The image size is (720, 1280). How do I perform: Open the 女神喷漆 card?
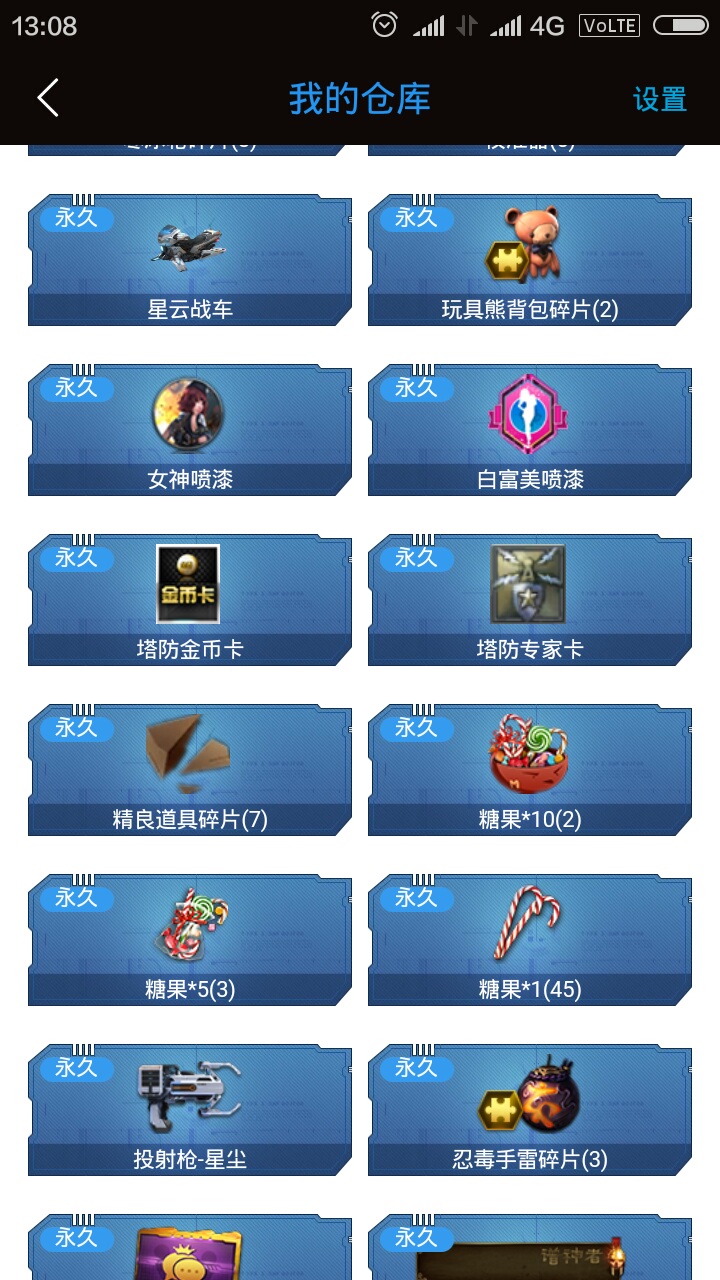click(190, 430)
